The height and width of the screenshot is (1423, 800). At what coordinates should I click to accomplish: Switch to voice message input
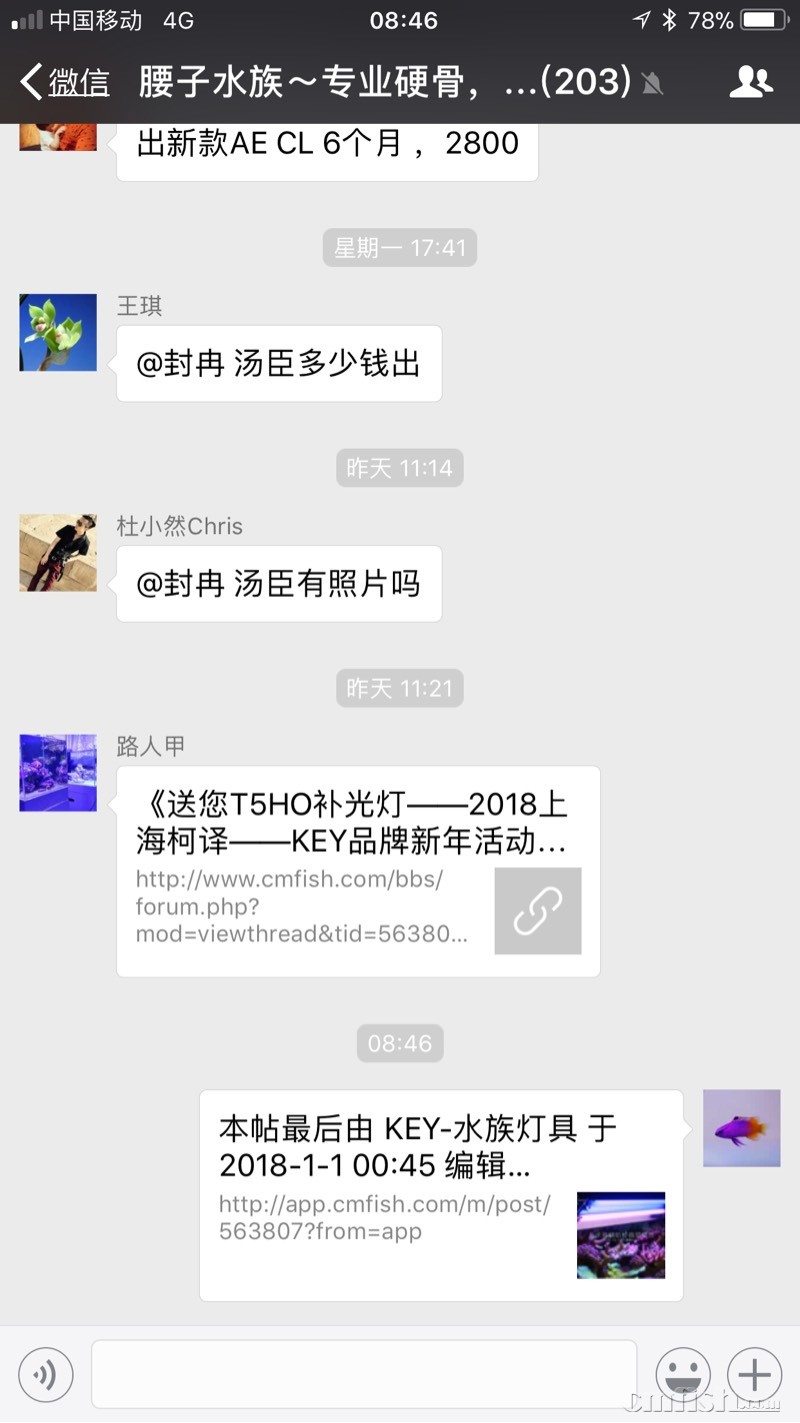[x=46, y=1375]
